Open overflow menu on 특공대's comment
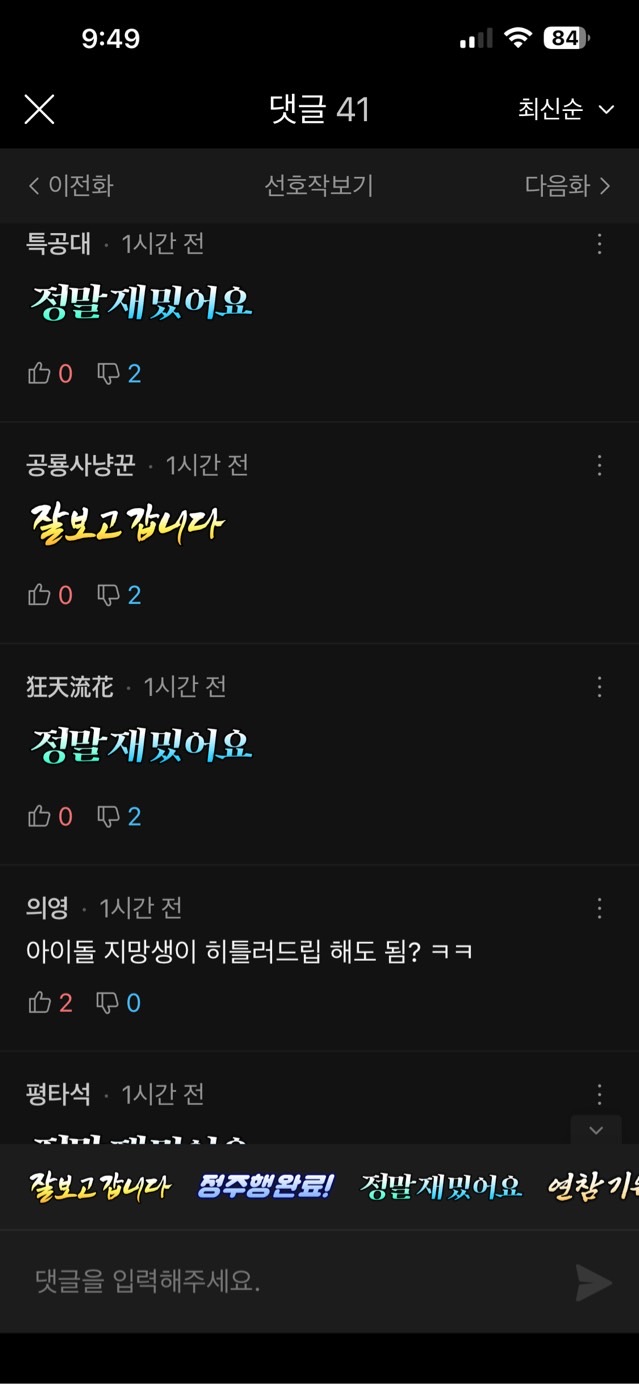639x1385 pixels. (599, 244)
